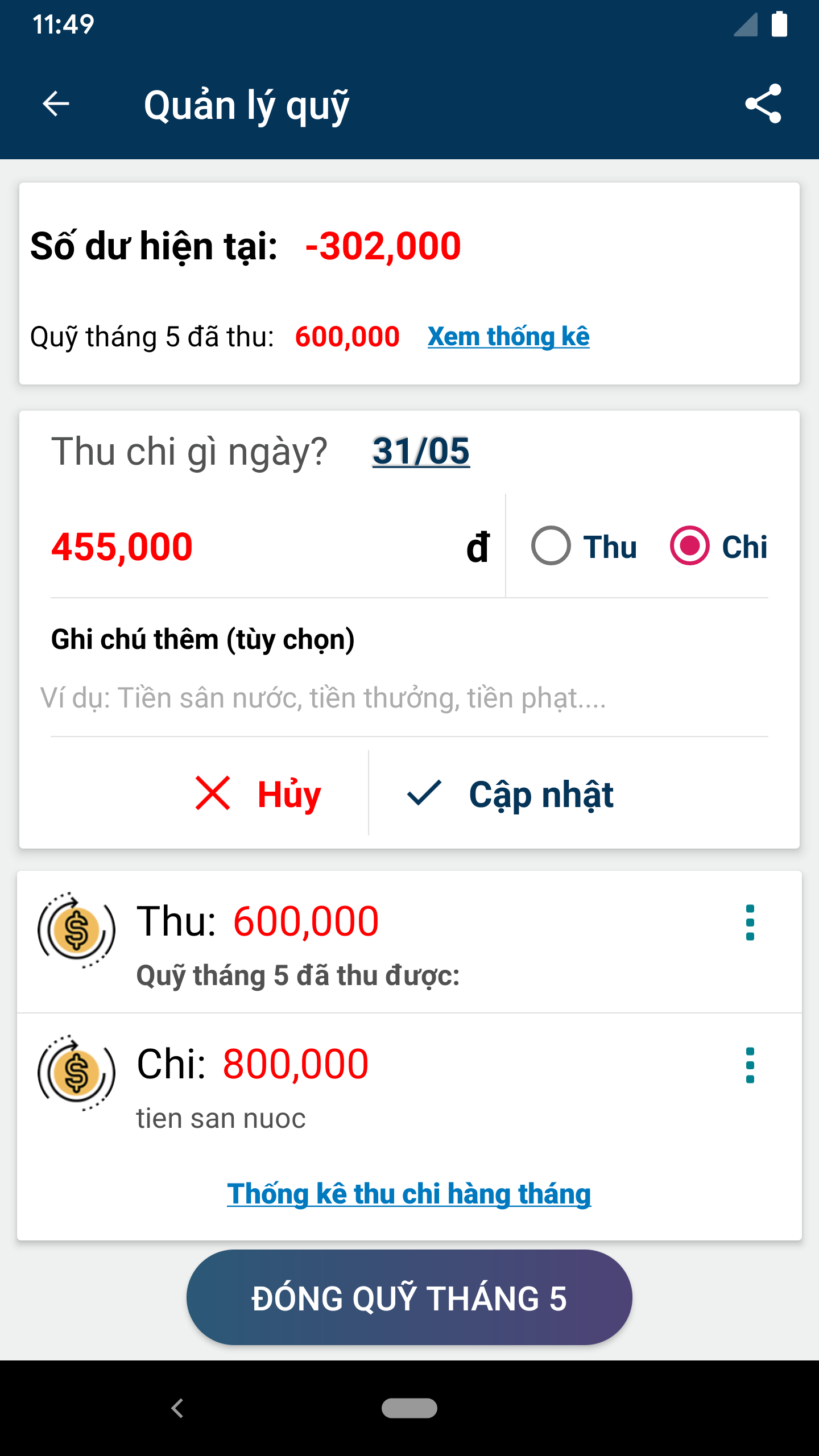Open Thống kê thu chi hàng tháng
The height and width of the screenshot is (1456, 819).
409,1193
